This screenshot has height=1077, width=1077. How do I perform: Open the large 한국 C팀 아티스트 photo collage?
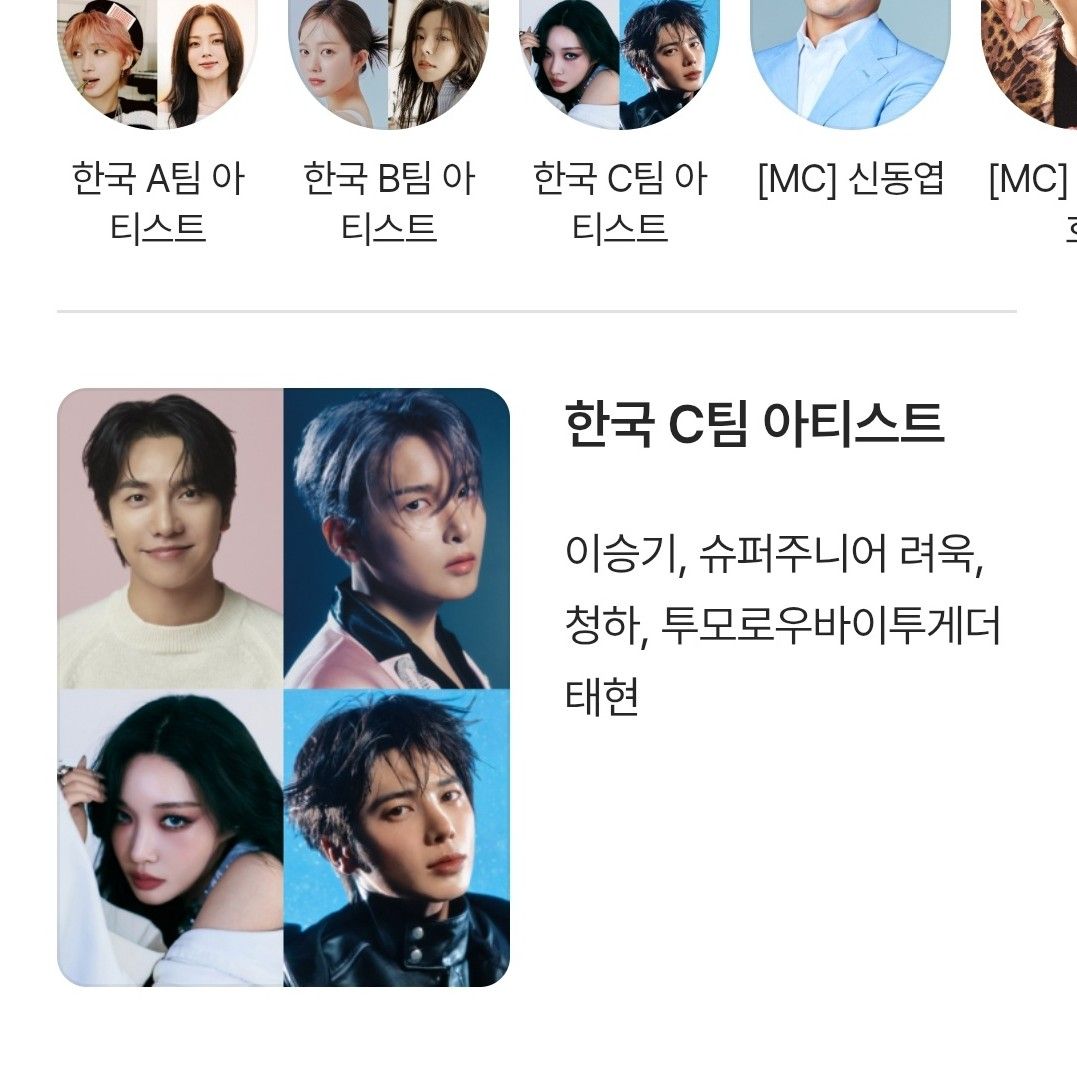click(x=284, y=687)
